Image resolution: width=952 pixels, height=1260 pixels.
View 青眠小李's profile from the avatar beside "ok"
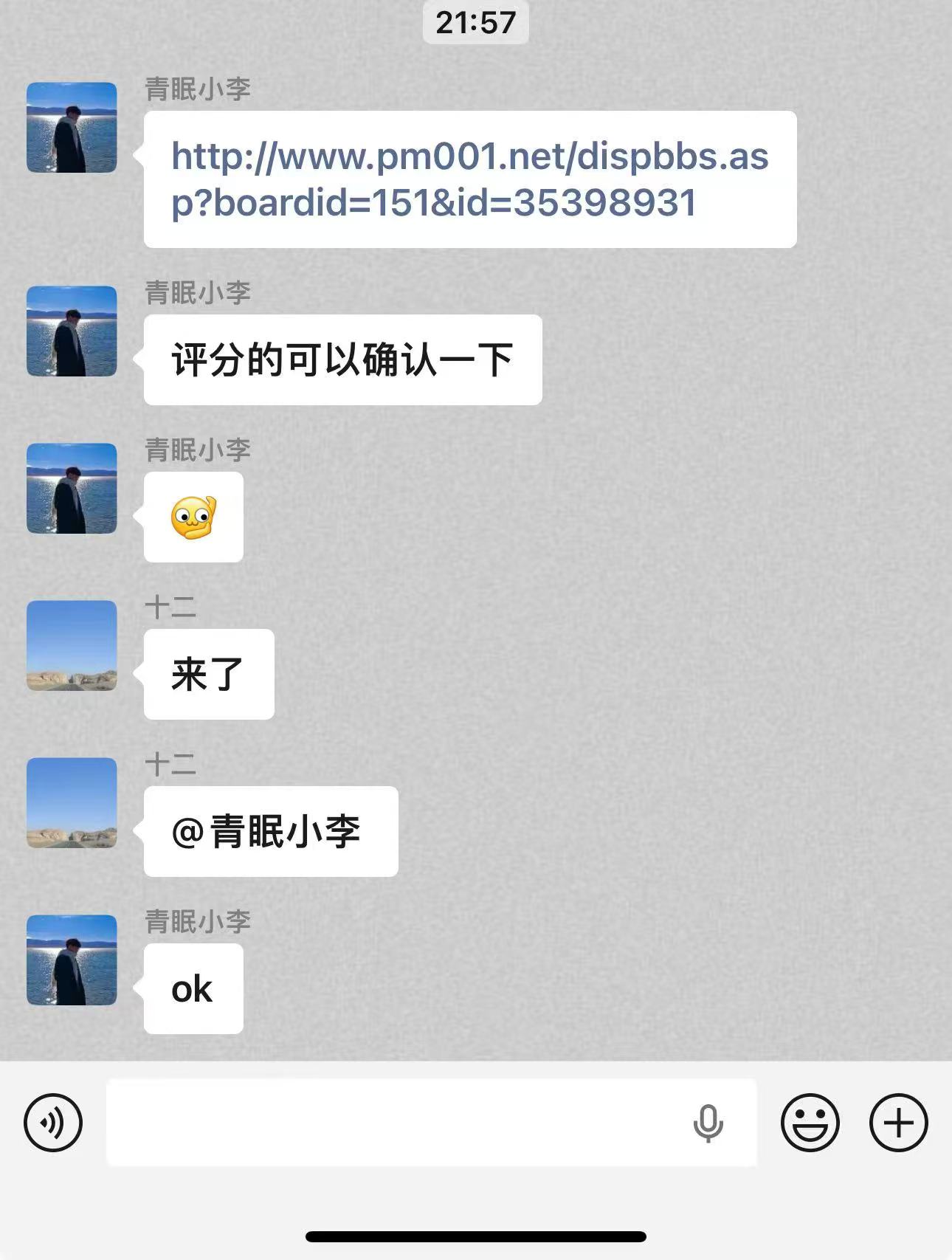click(x=72, y=960)
